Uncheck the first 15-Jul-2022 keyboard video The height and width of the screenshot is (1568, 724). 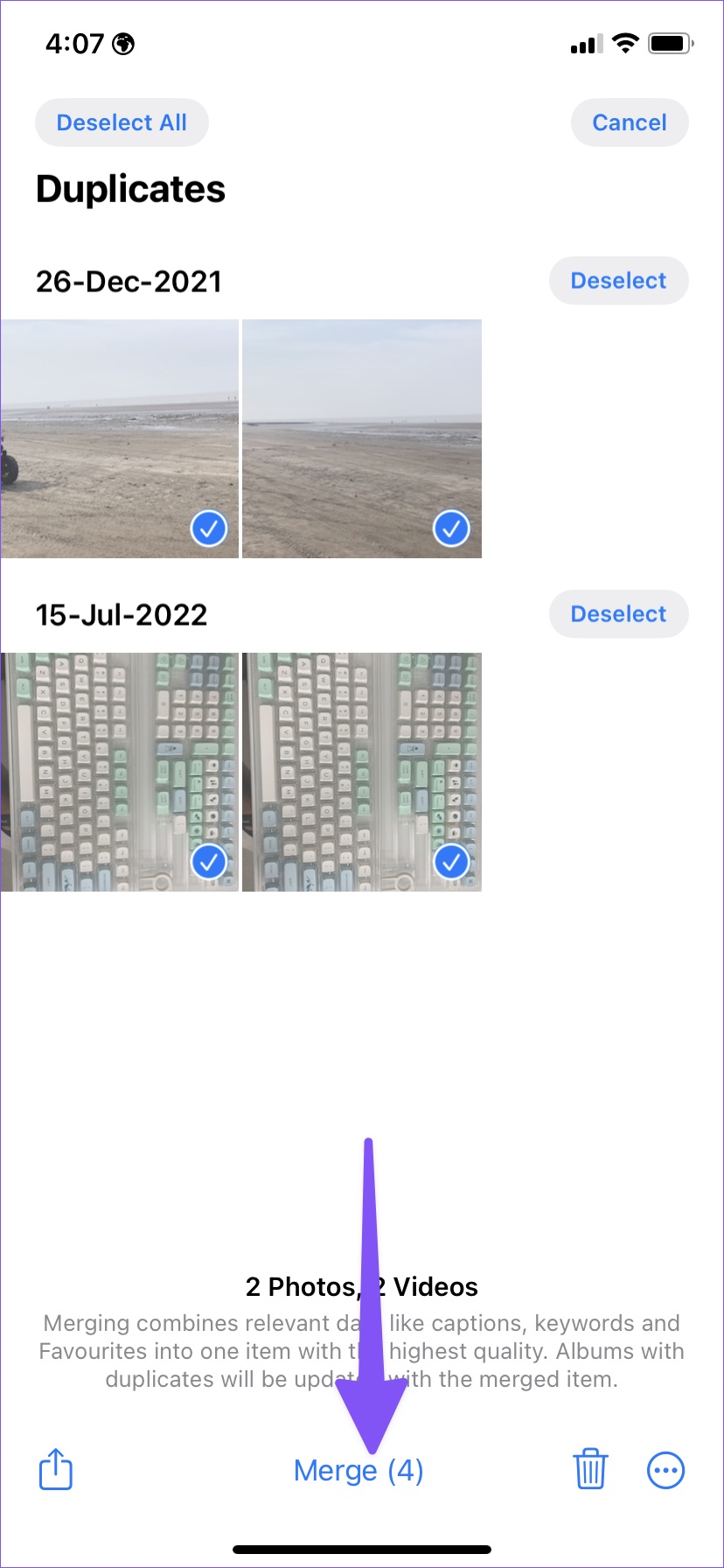pos(119,772)
